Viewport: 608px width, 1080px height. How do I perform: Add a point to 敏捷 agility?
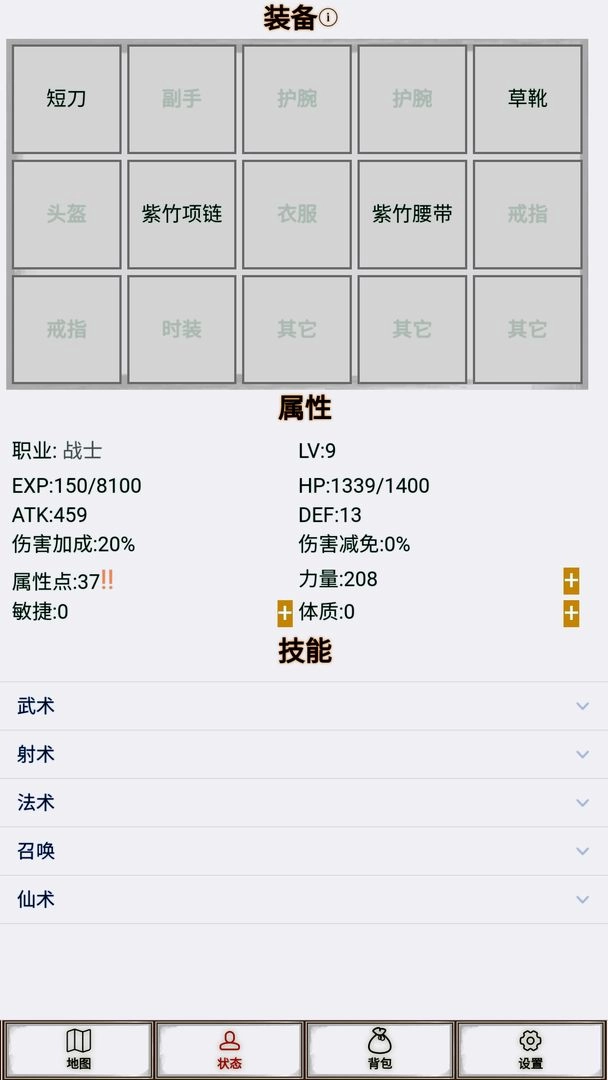pos(285,613)
